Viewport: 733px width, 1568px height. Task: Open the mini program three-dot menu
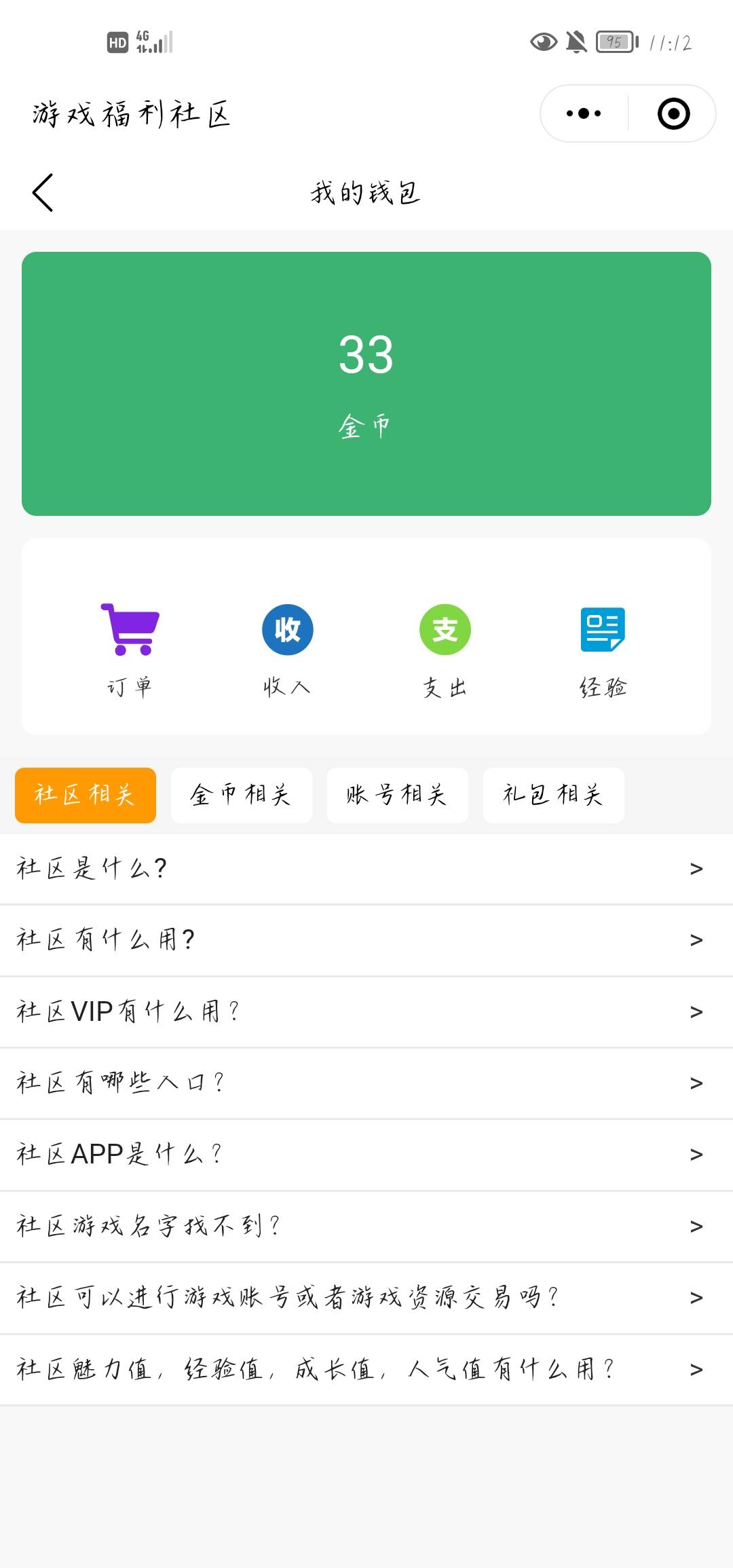(584, 114)
